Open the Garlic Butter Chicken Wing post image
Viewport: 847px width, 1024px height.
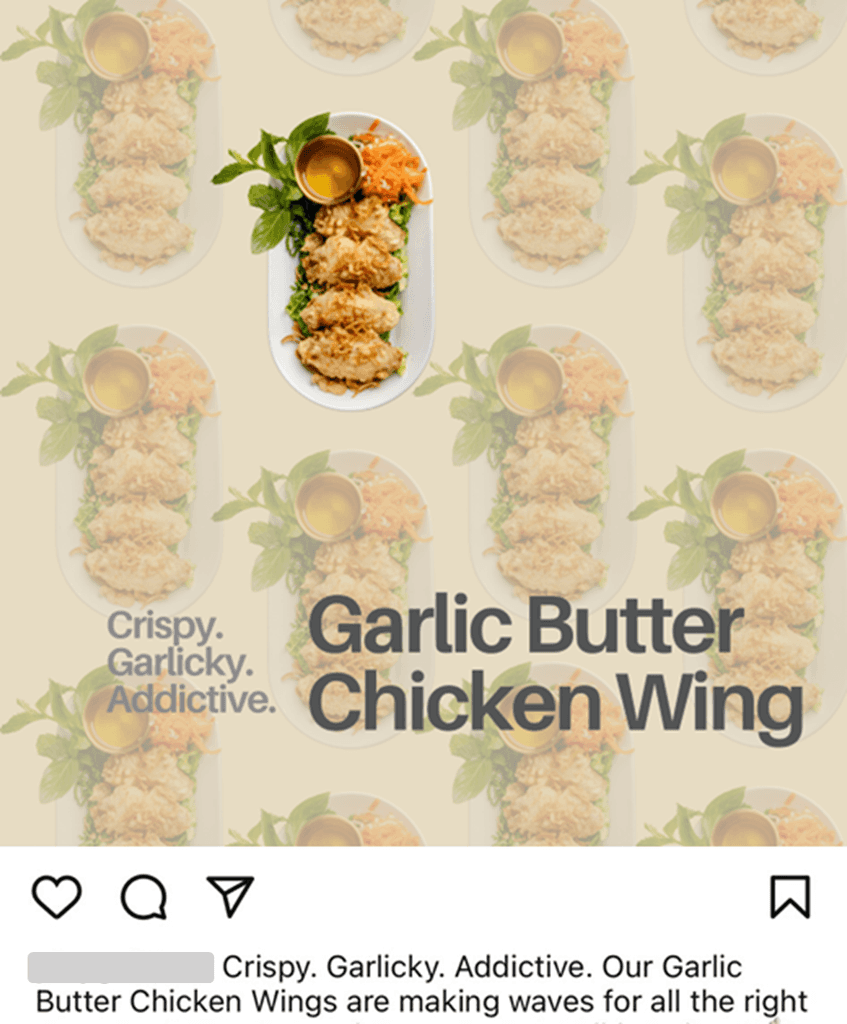click(423, 420)
